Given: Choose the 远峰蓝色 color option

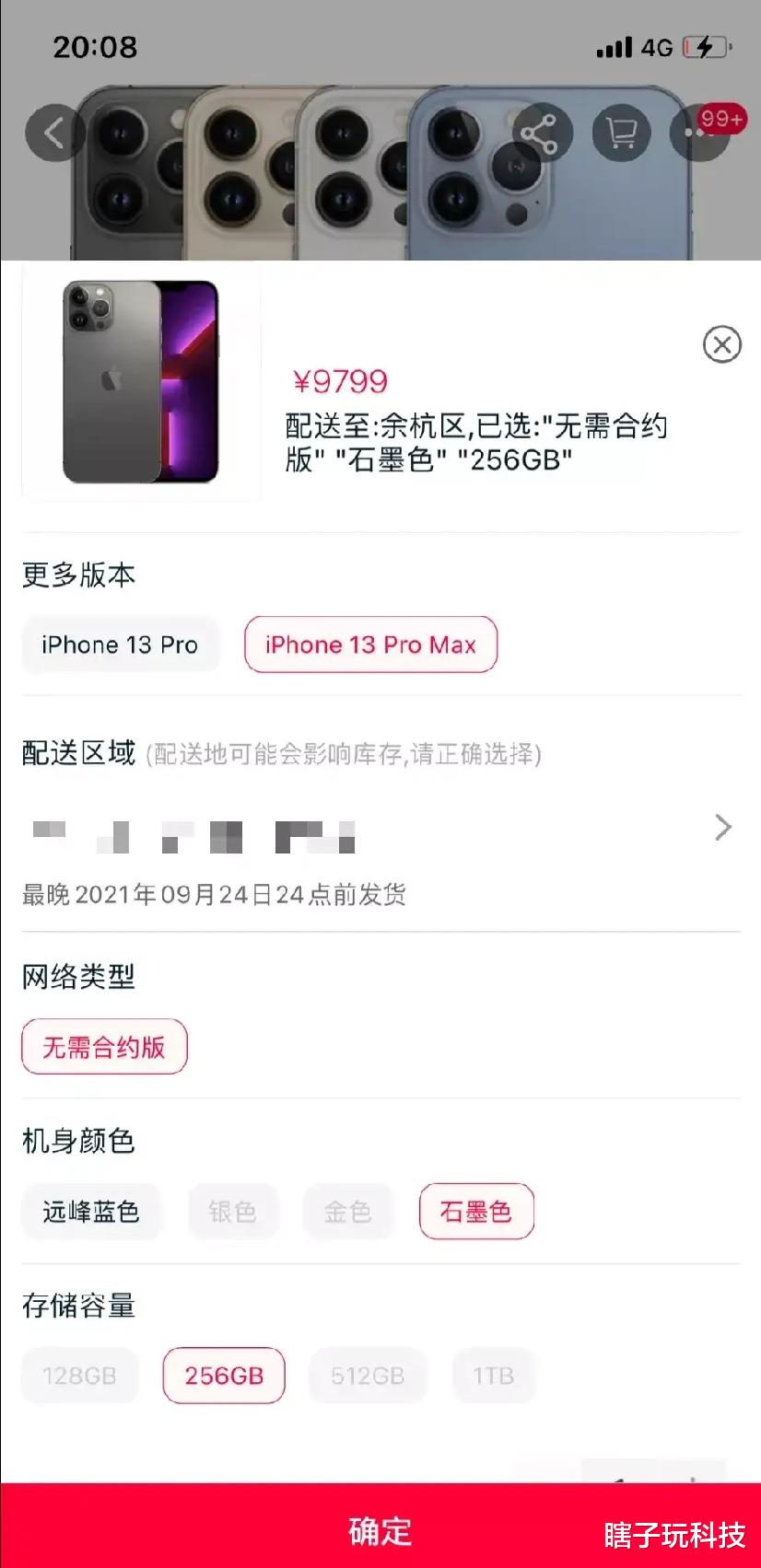Looking at the screenshot, I should (91, 1212).
